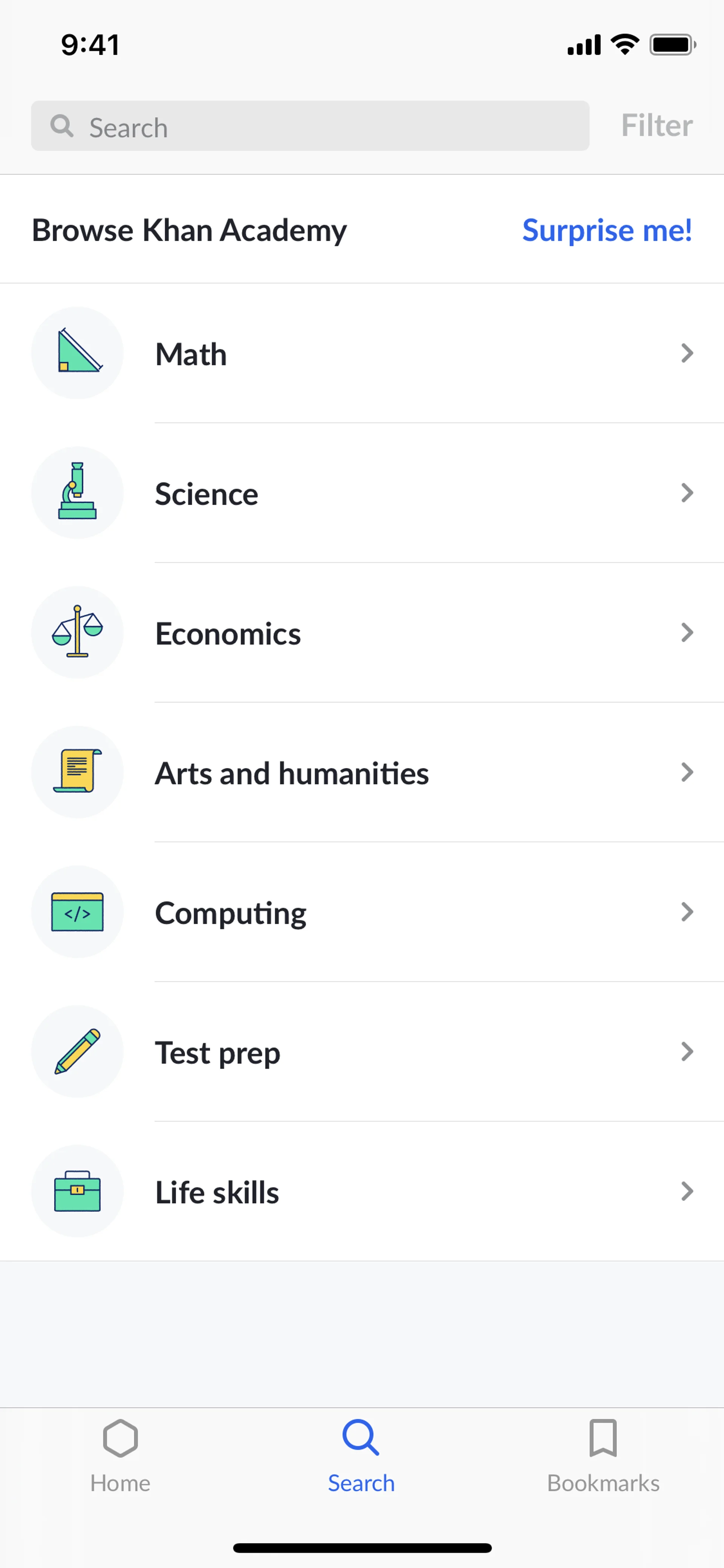Tap the Search input field

point(310,126)
